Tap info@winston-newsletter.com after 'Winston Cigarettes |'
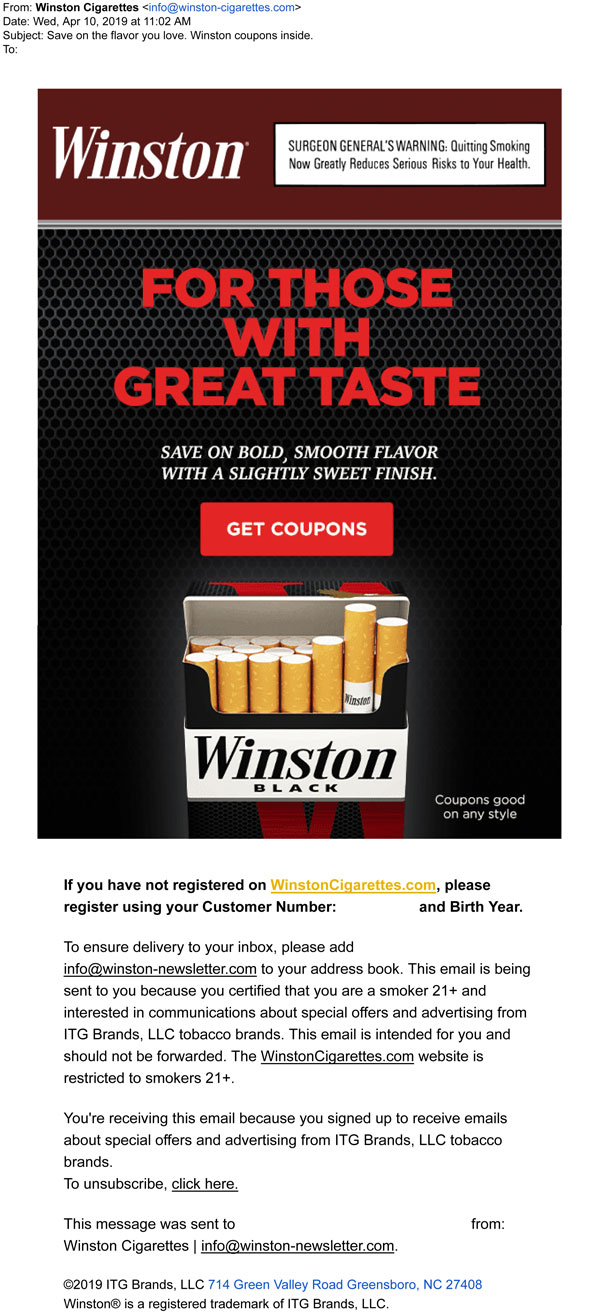The width and height of the screenshot is (600, 1315). 298,1246
